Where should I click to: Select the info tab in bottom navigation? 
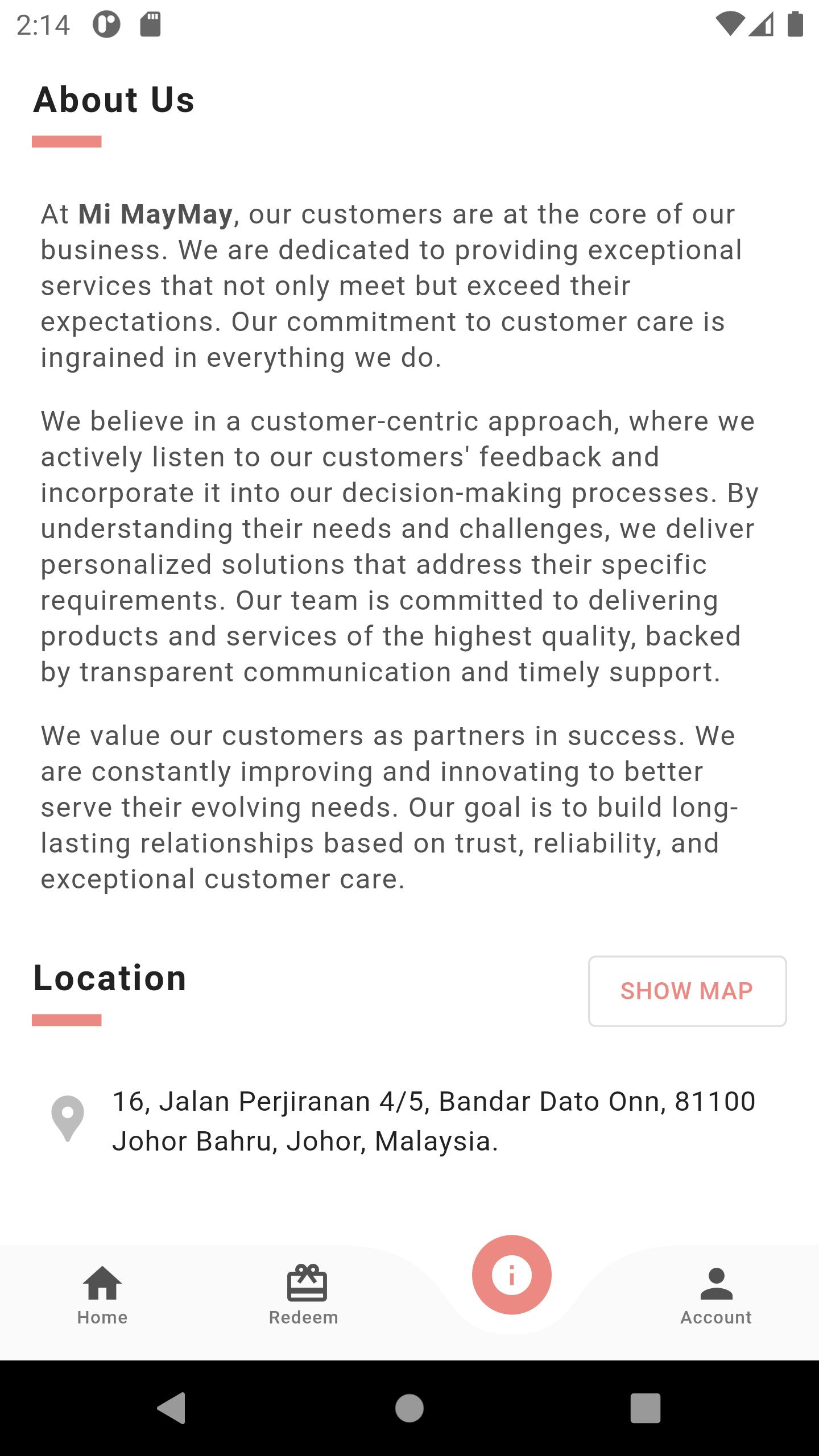(511, 1275)
